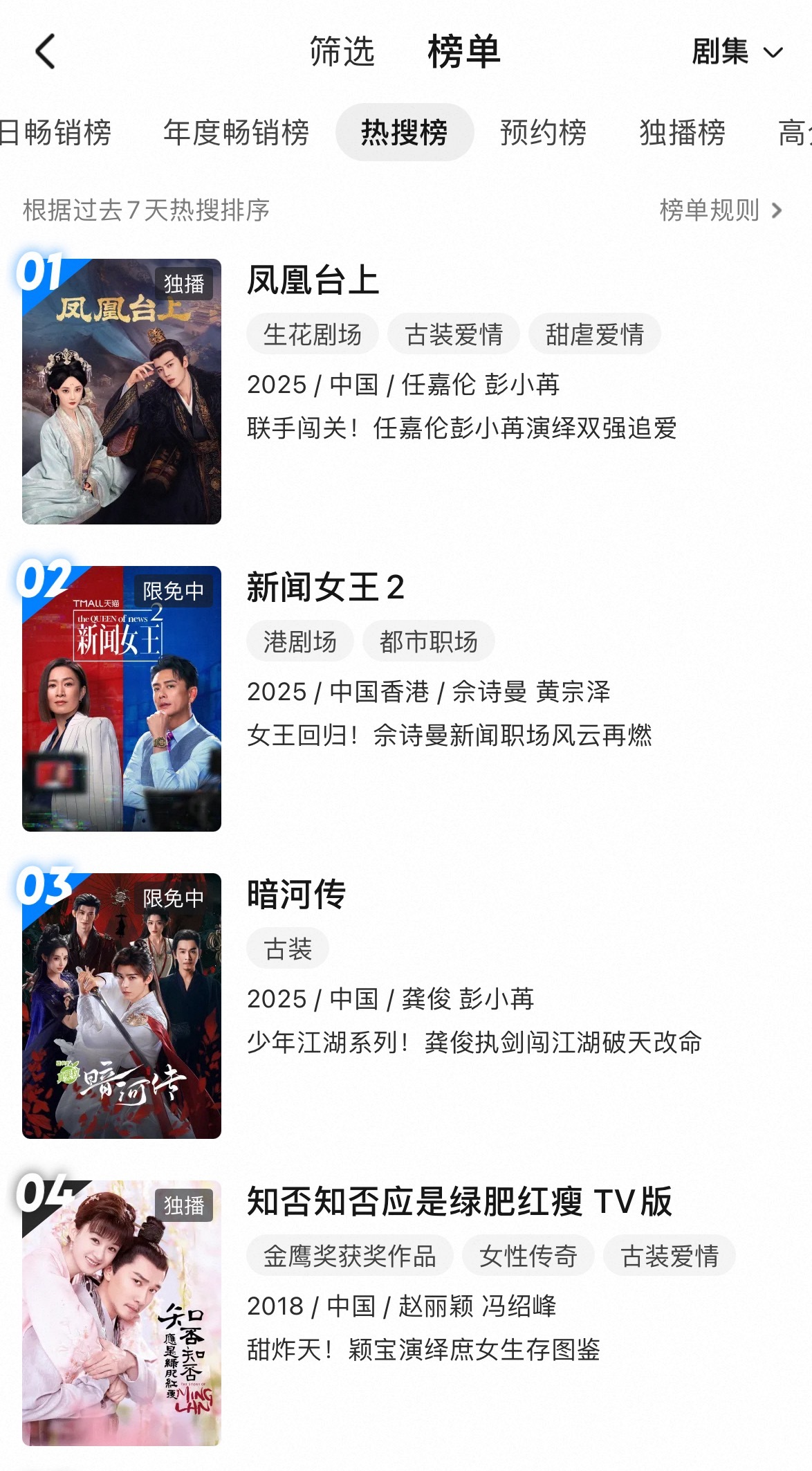Select the 年度畅销榜 ranking tab
Image resolution: width=812 pixels, height=1471 pixels.
point(236,132)
